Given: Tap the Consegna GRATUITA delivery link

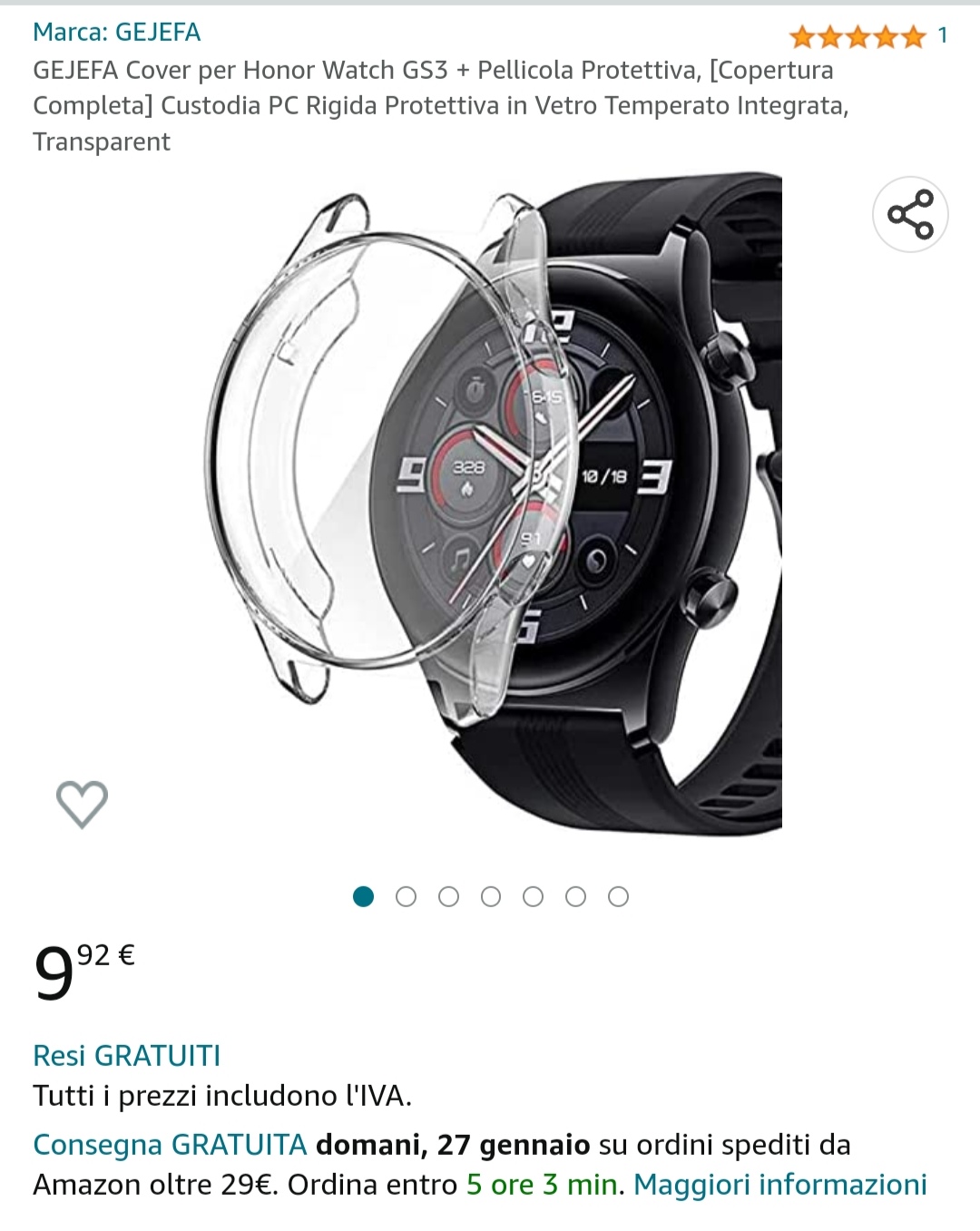Looking at the screenshot, I should [170, 1145].
